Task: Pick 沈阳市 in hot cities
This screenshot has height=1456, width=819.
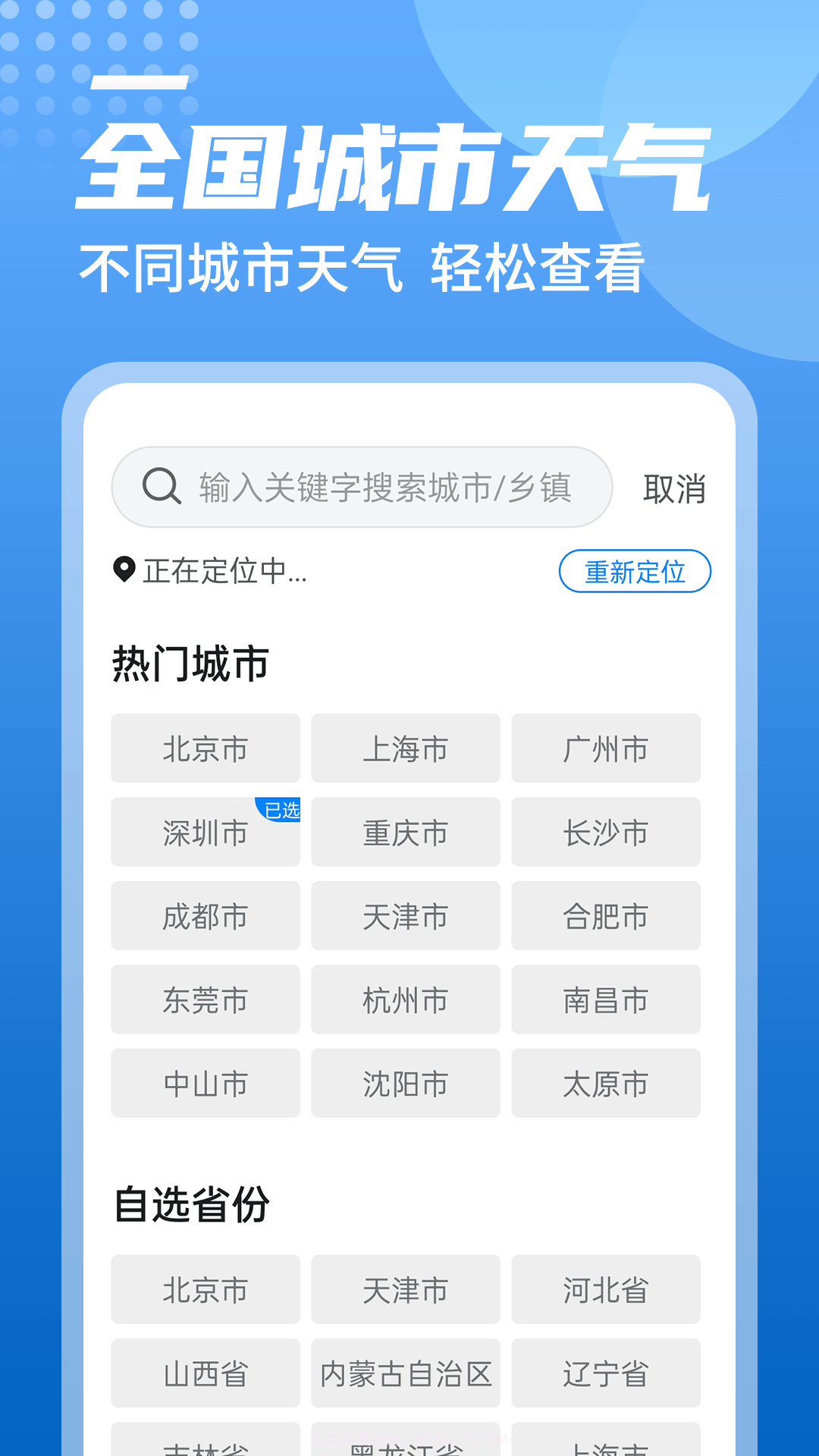Action: pos(406,1083)
